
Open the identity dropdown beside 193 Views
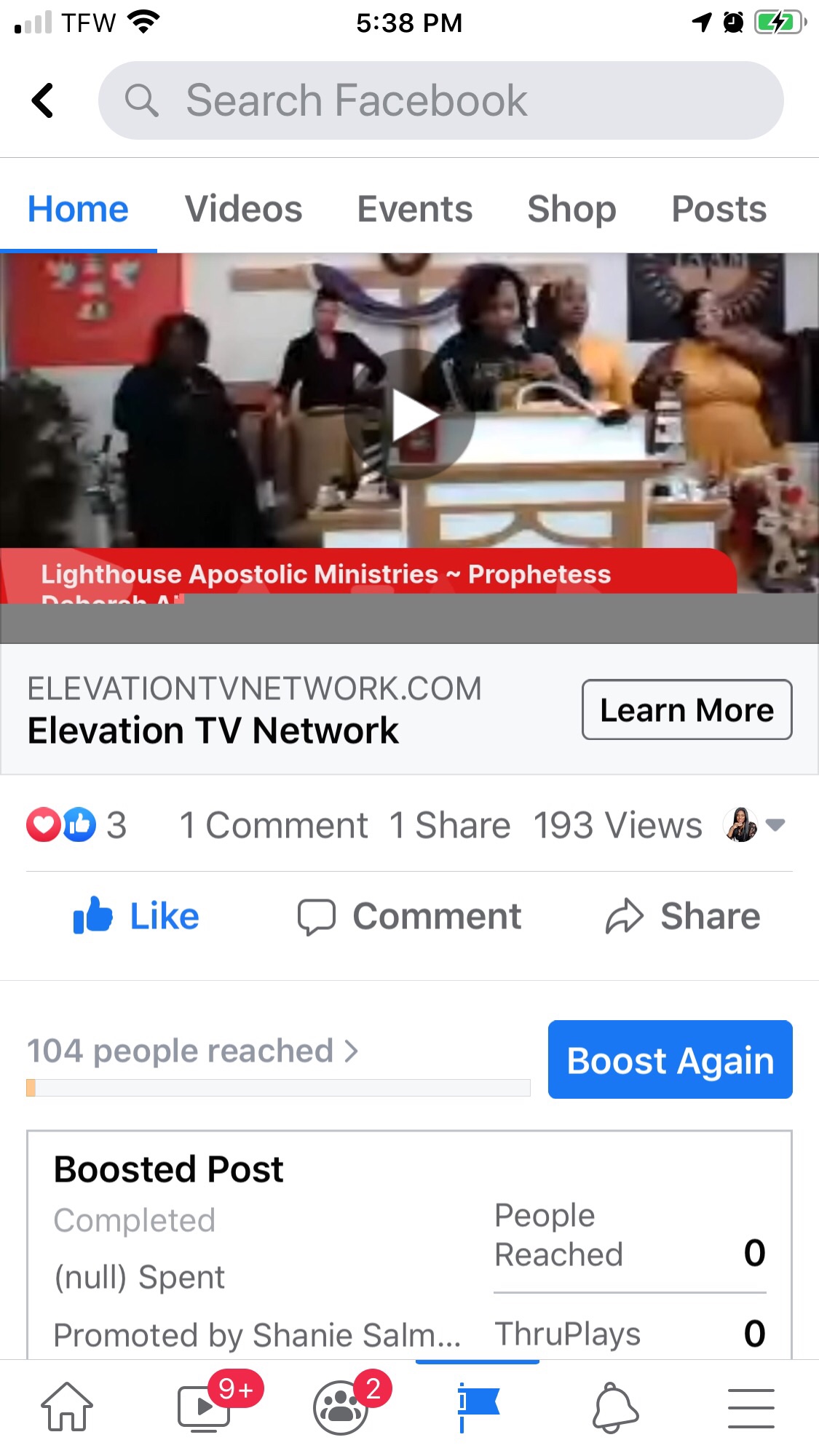coord(754,825)
